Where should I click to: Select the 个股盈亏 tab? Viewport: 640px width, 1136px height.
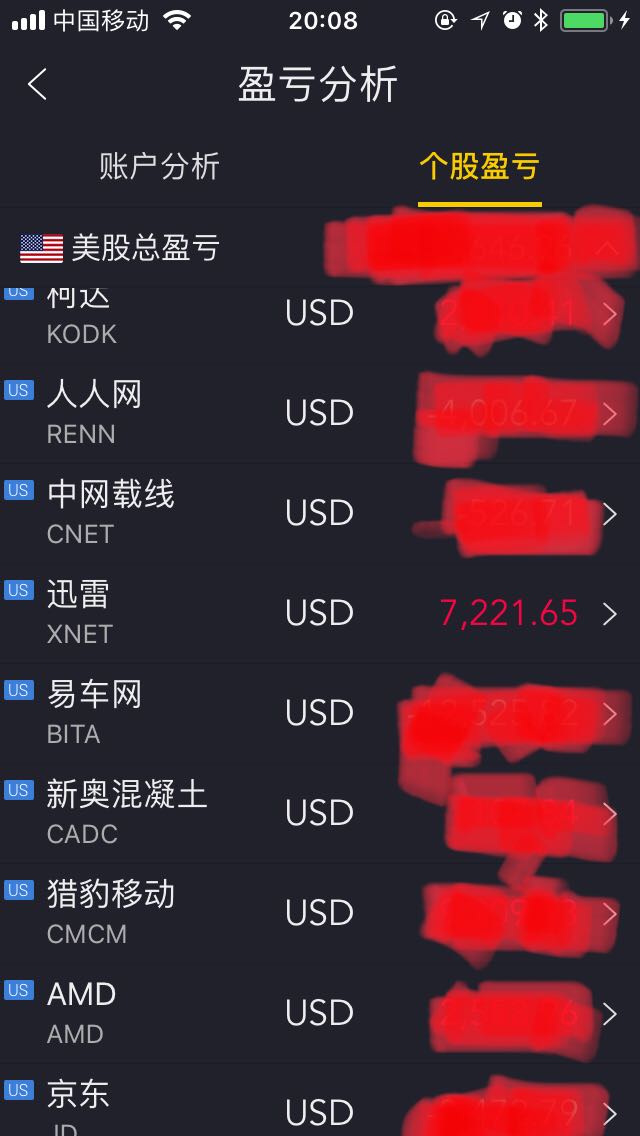tap(480, 167)
